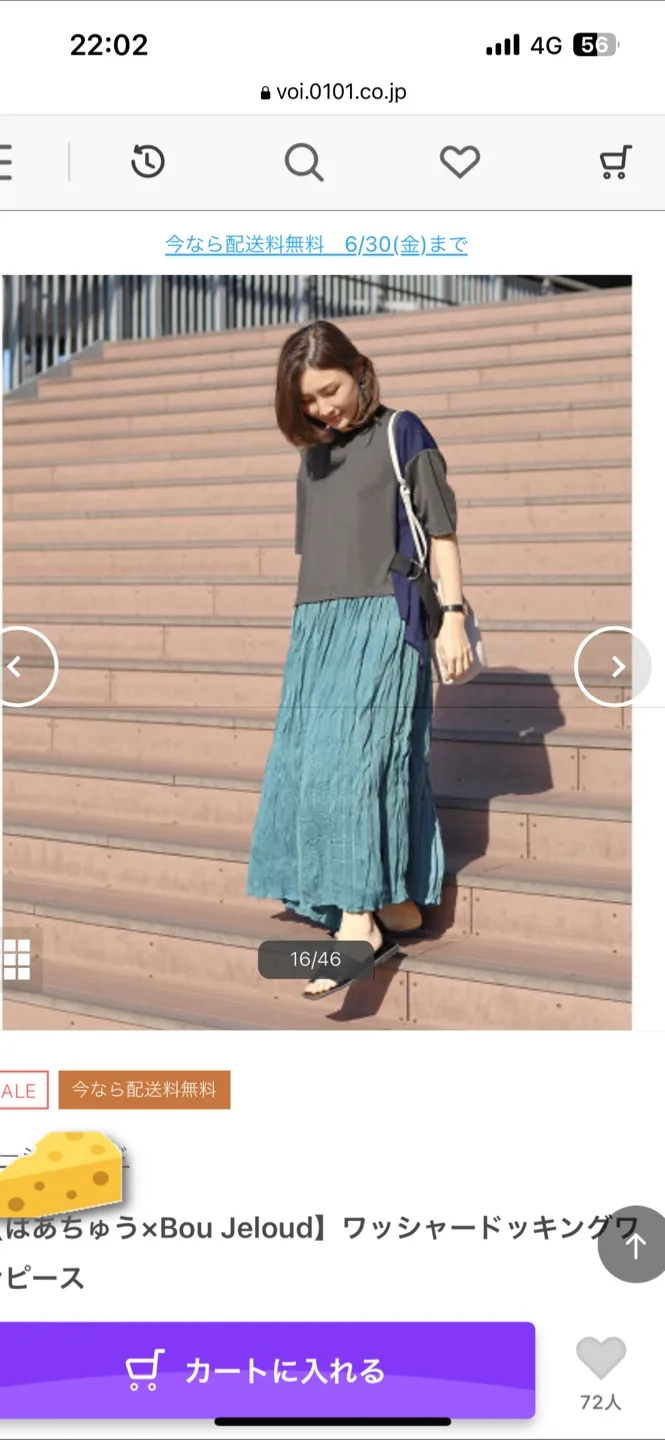Show the next product photo
Screen dimensions: 665x1440
click(616, 667)
